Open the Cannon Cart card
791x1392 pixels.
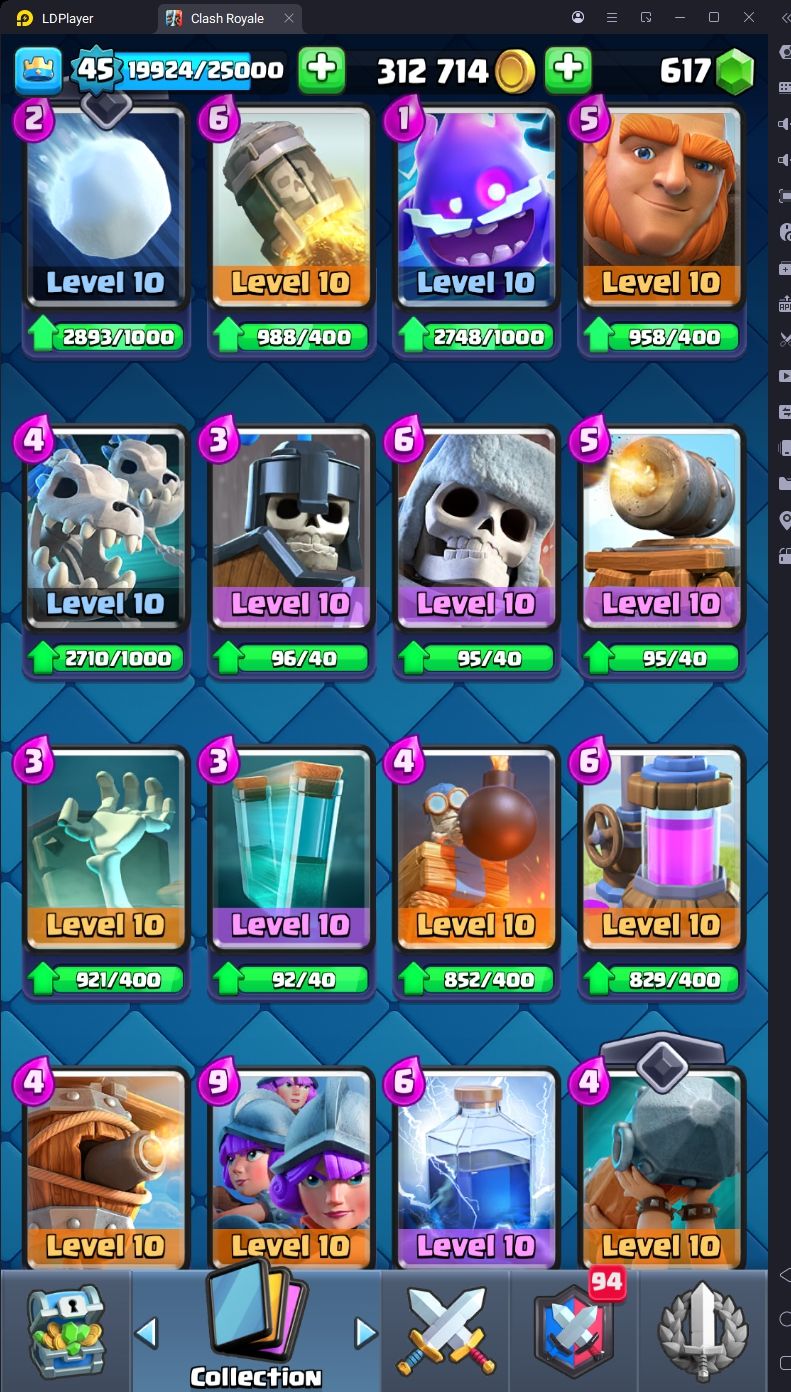(x=661, y=528)
